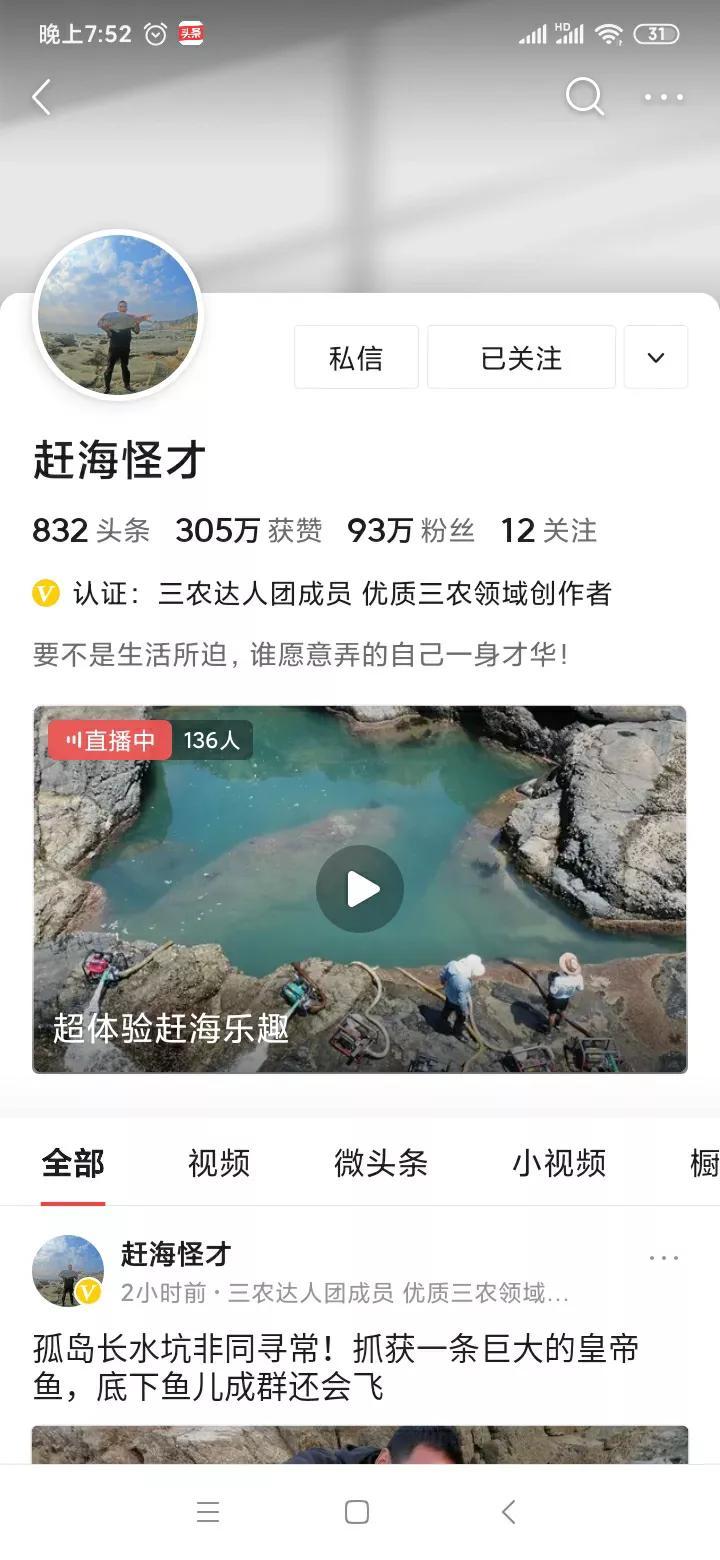Open the post about 孤岛长水坑
This screenshot has height=1560, width=720.
coord(336,1367)
